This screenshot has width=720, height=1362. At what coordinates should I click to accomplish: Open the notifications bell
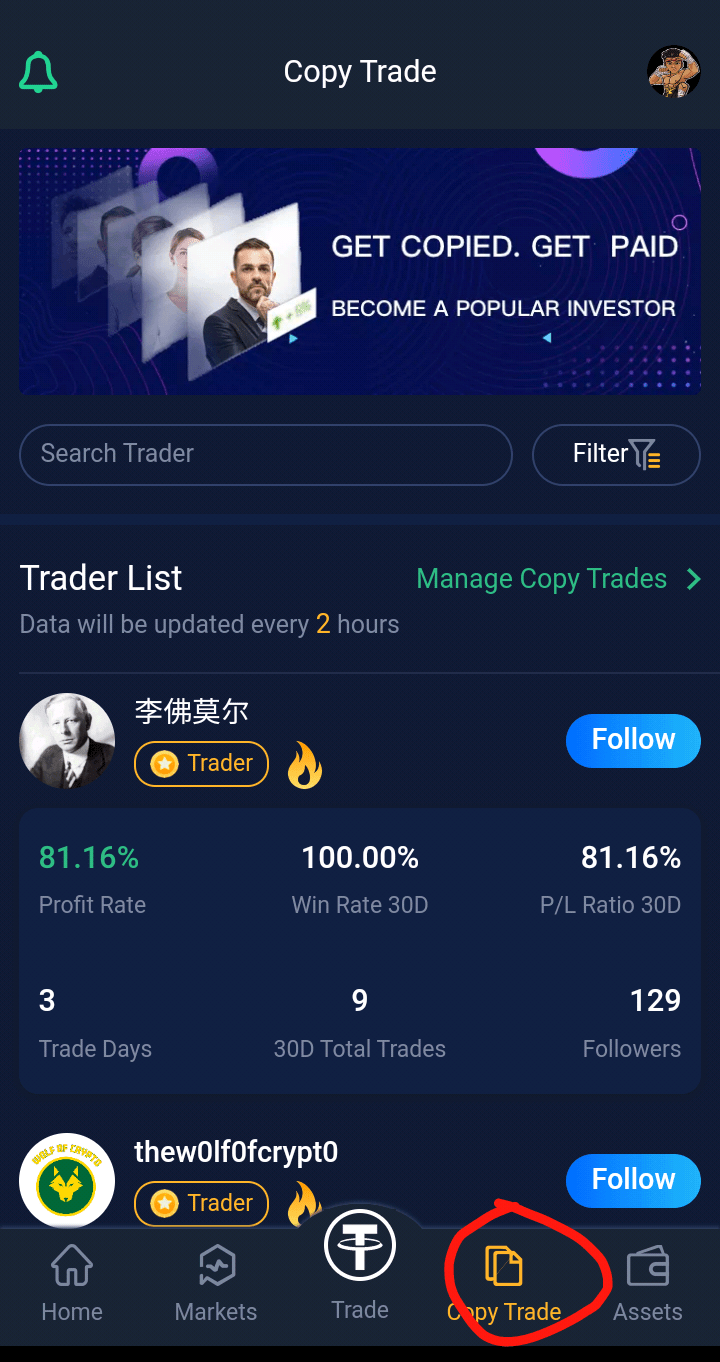tap(39, 72)
